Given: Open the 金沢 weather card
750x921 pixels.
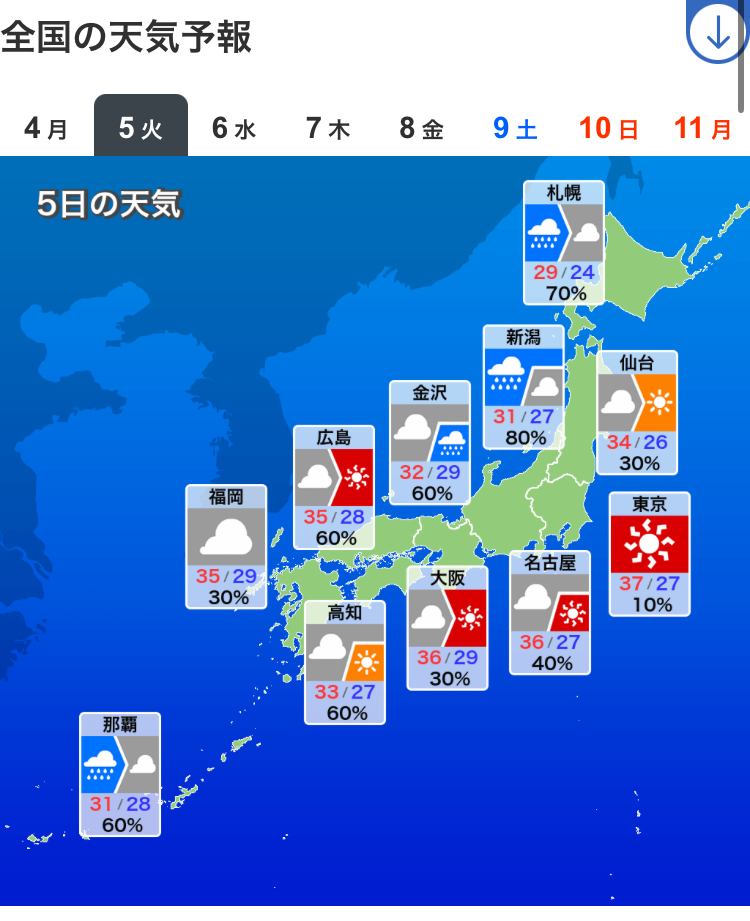Looking at the screenshot, I should pyautogui.click(x=430, y=441).
